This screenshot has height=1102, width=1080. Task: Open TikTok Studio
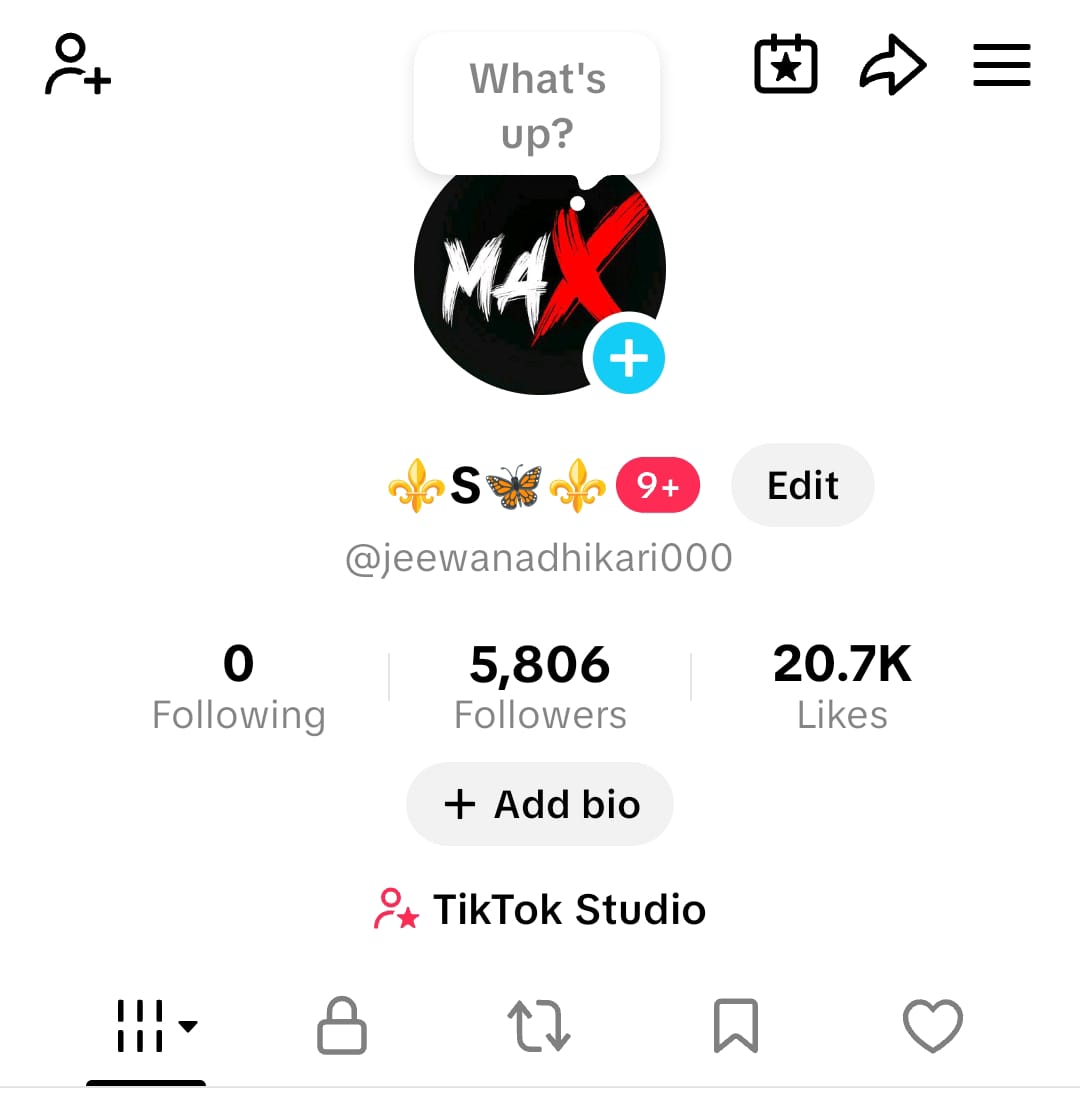(x=539, y=909)
